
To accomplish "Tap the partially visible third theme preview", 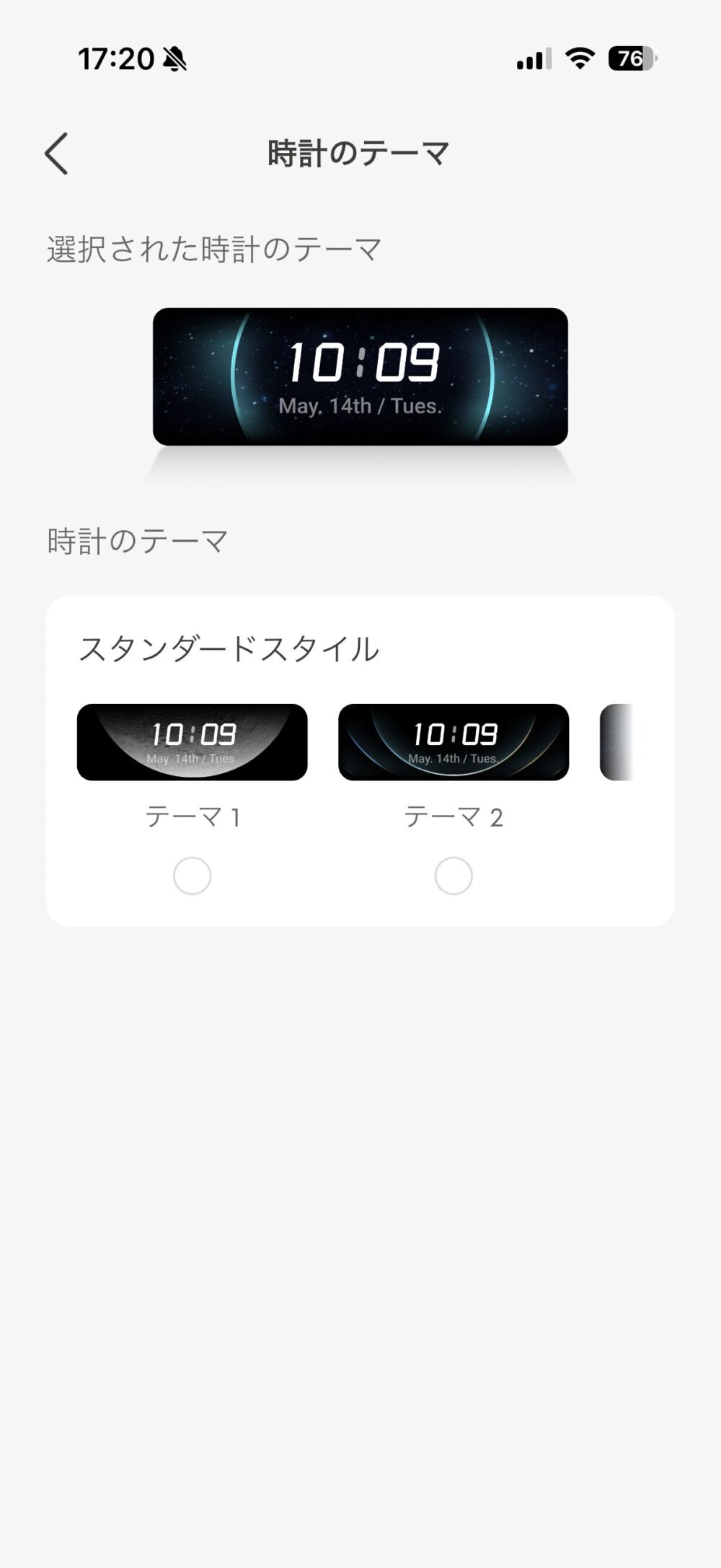I will pyautogui.click(x=617, y=742).
